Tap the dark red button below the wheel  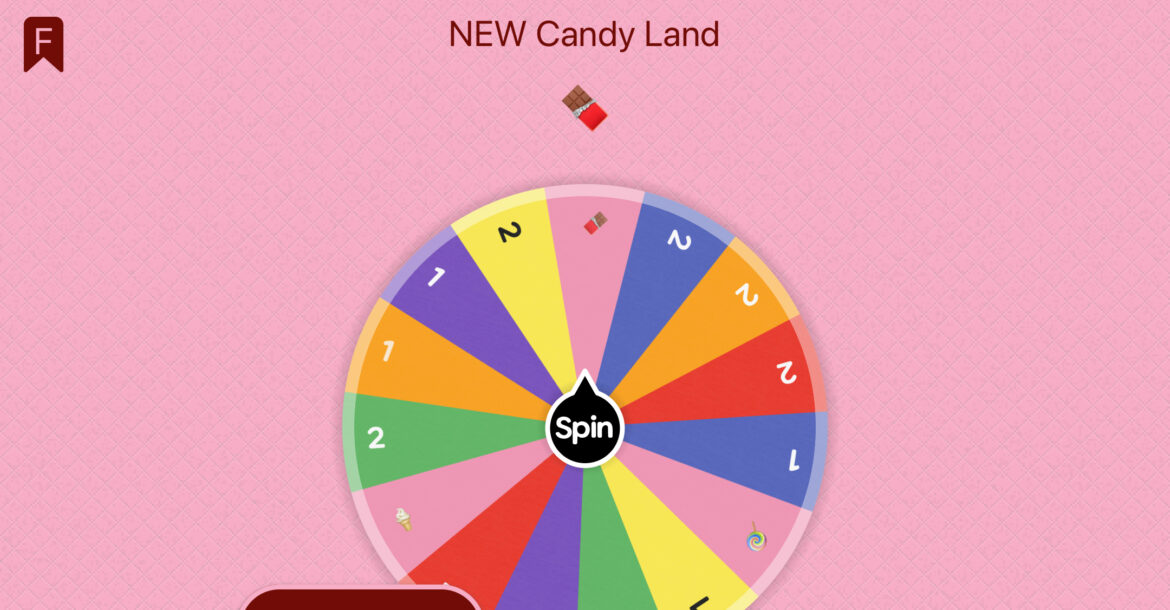tap(360, 599)
